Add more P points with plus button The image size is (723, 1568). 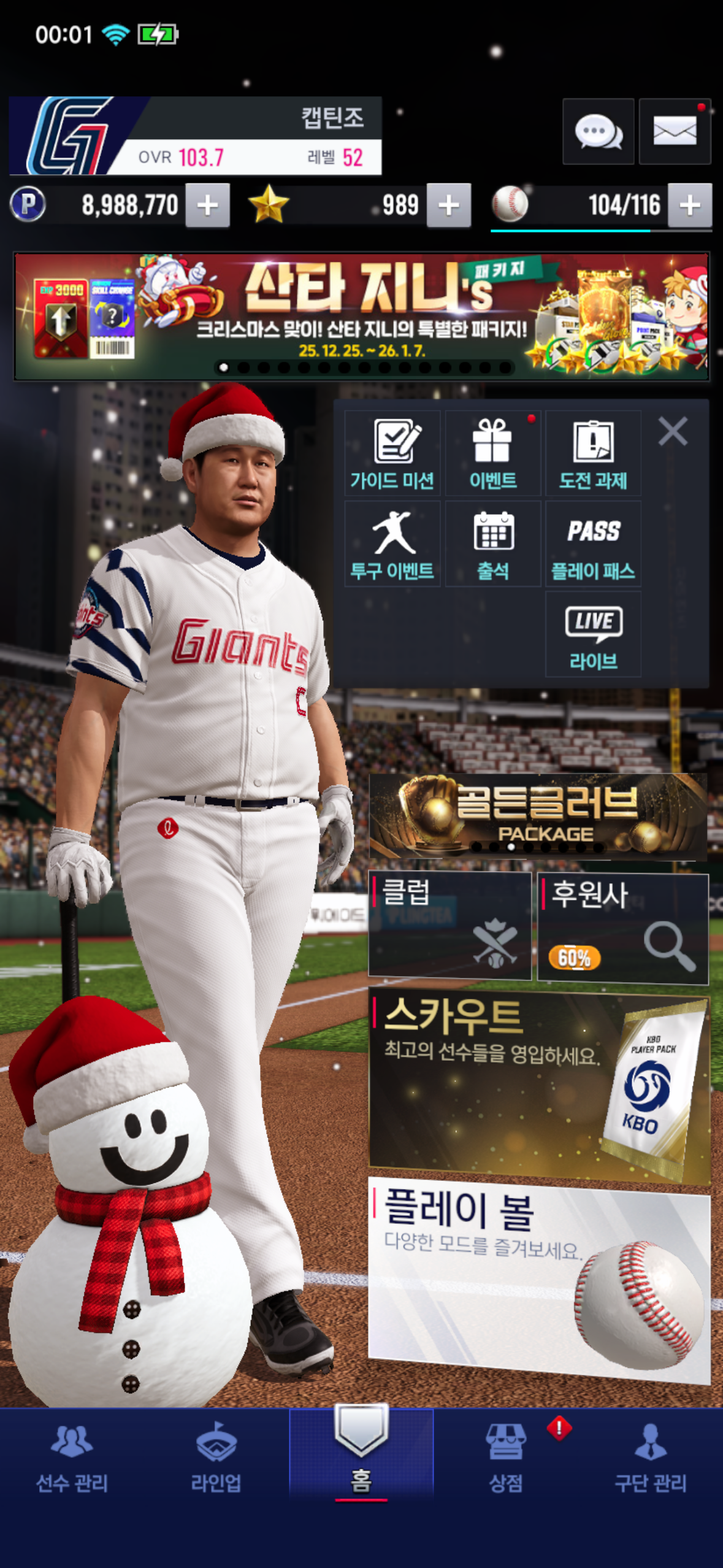pos(208,206)
